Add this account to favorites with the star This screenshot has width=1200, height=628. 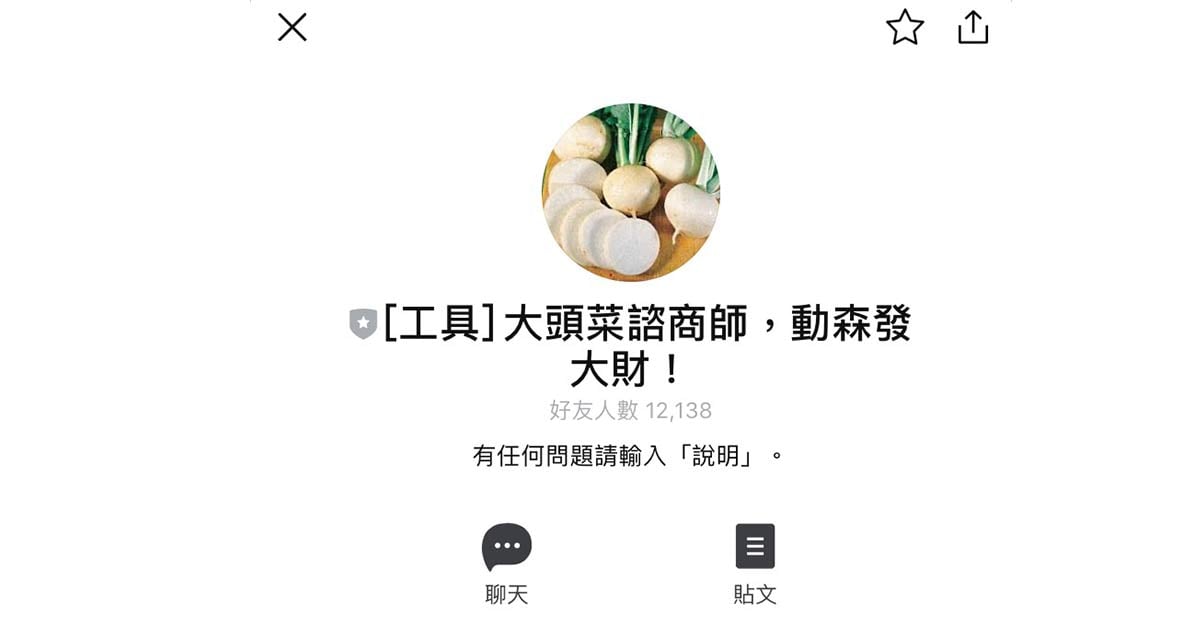pos(904,28)
